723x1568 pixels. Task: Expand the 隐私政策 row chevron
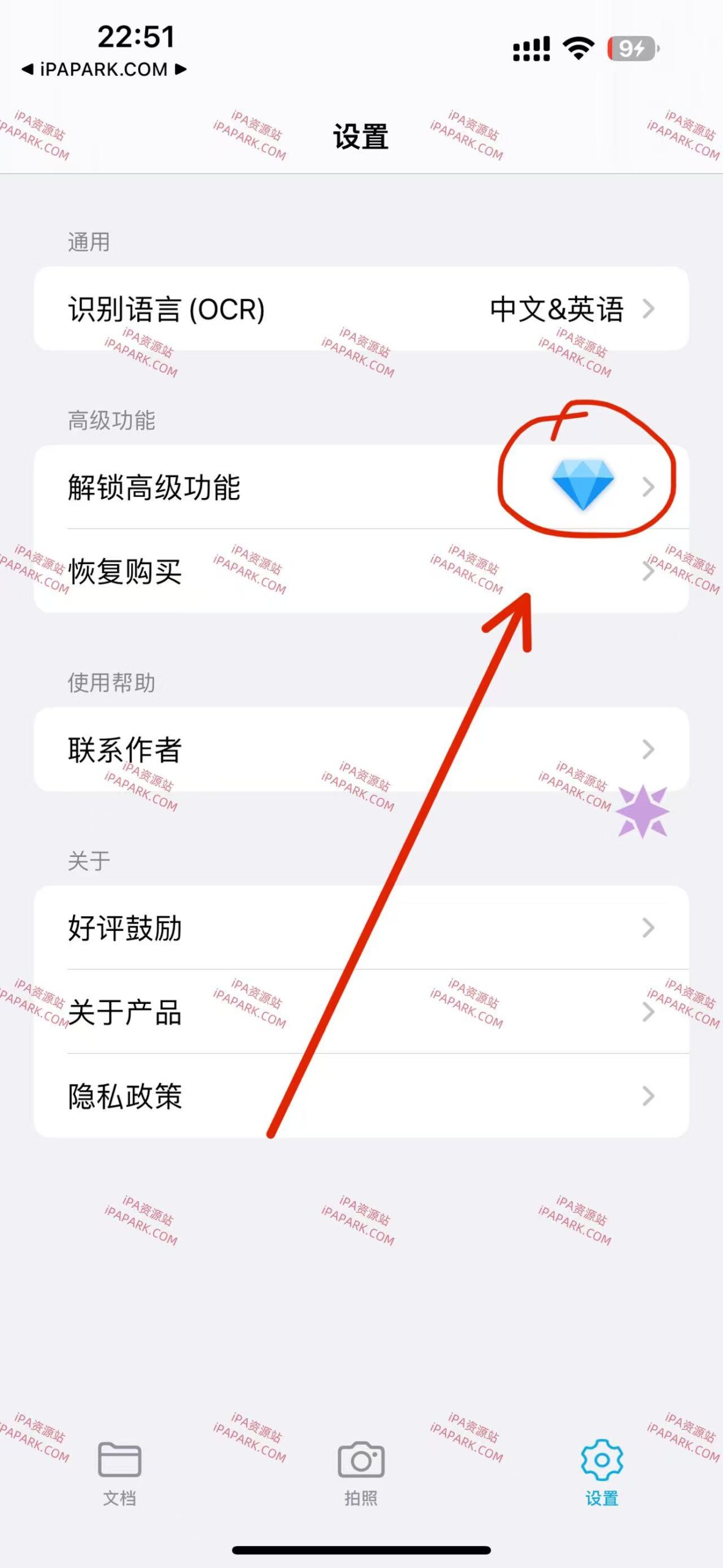click(648, 1096)
